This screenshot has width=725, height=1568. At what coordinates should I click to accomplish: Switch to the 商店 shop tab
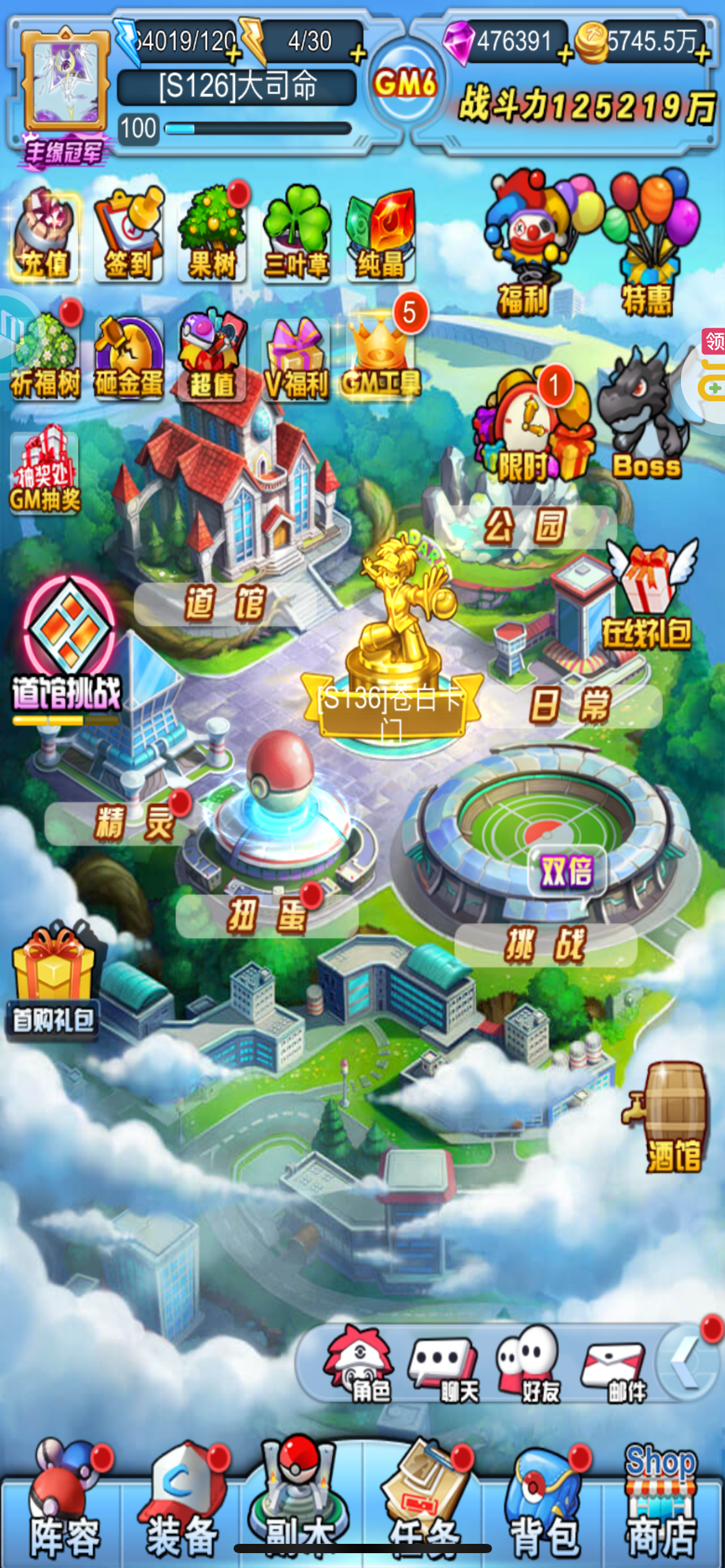coord(661,1504)
